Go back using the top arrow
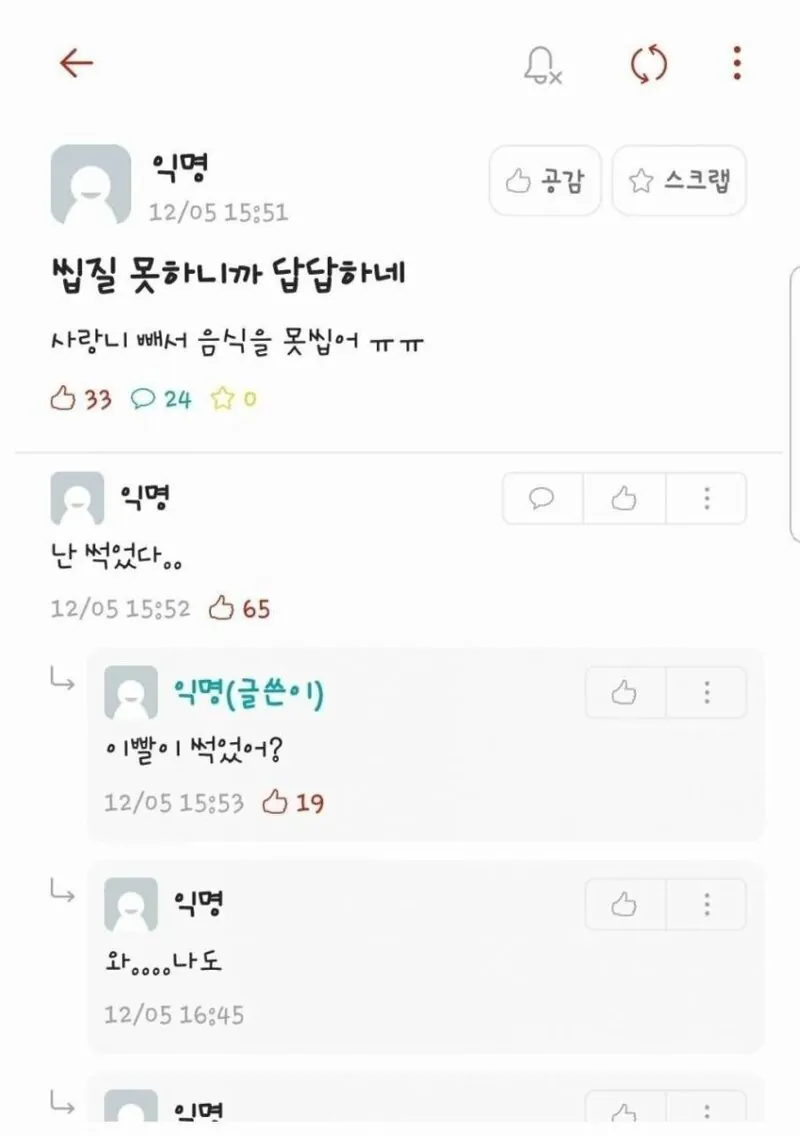The width and height of the screenshot is (800, 1136). click(x=76, y=64)
